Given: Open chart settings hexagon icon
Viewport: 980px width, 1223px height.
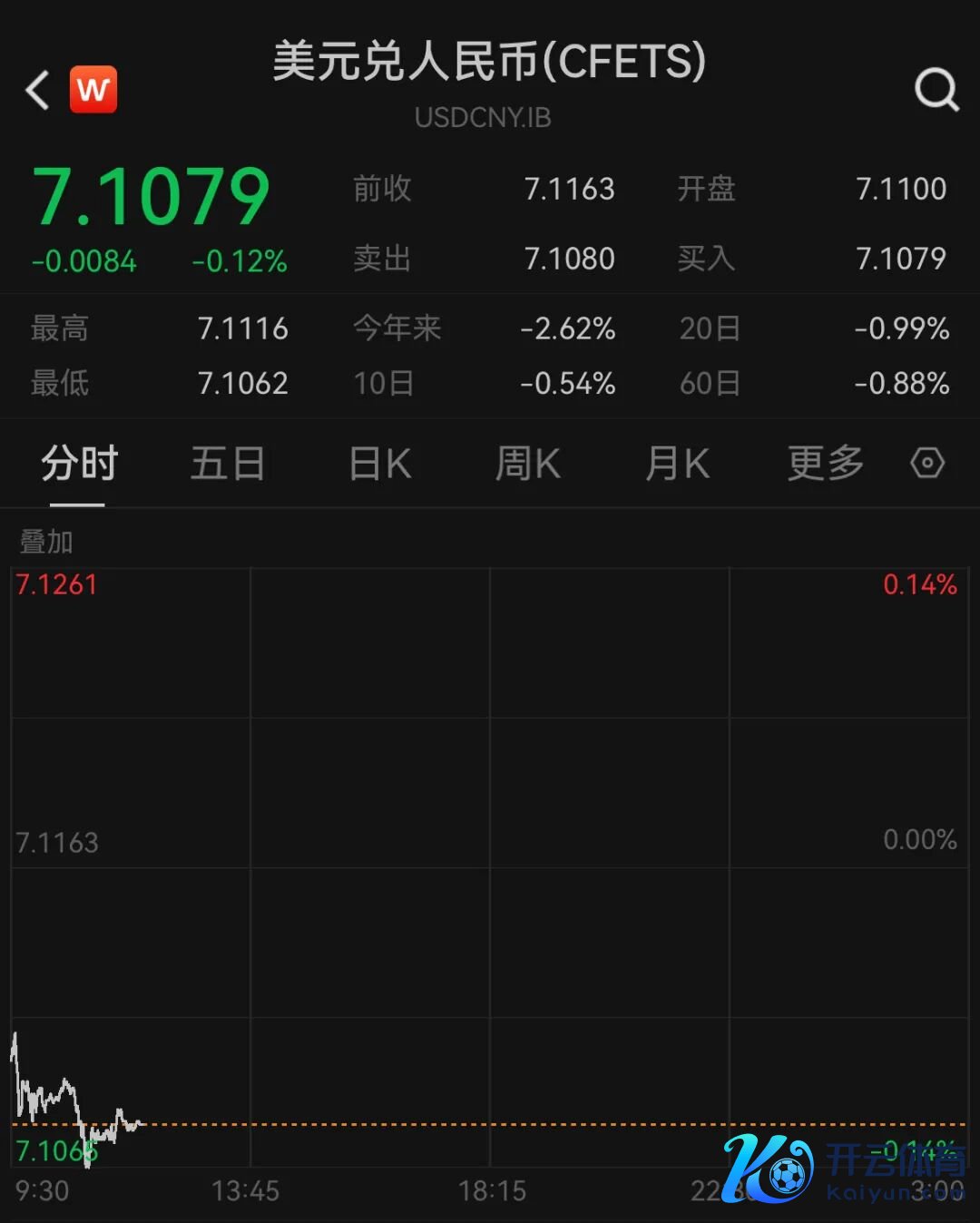Looking at the screenshot, I should coord(927,463).
